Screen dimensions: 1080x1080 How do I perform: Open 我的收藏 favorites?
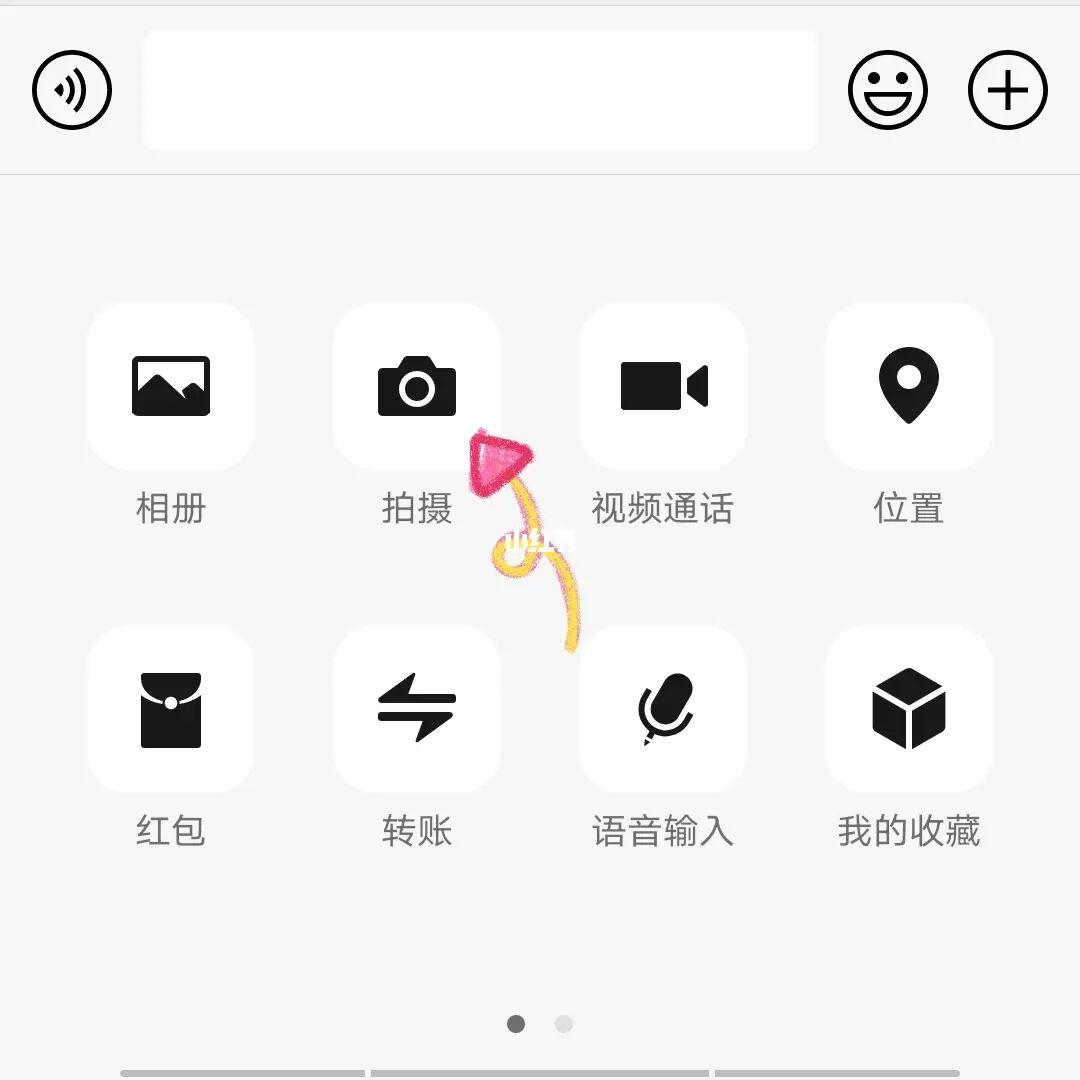click(x=909, y=709)
